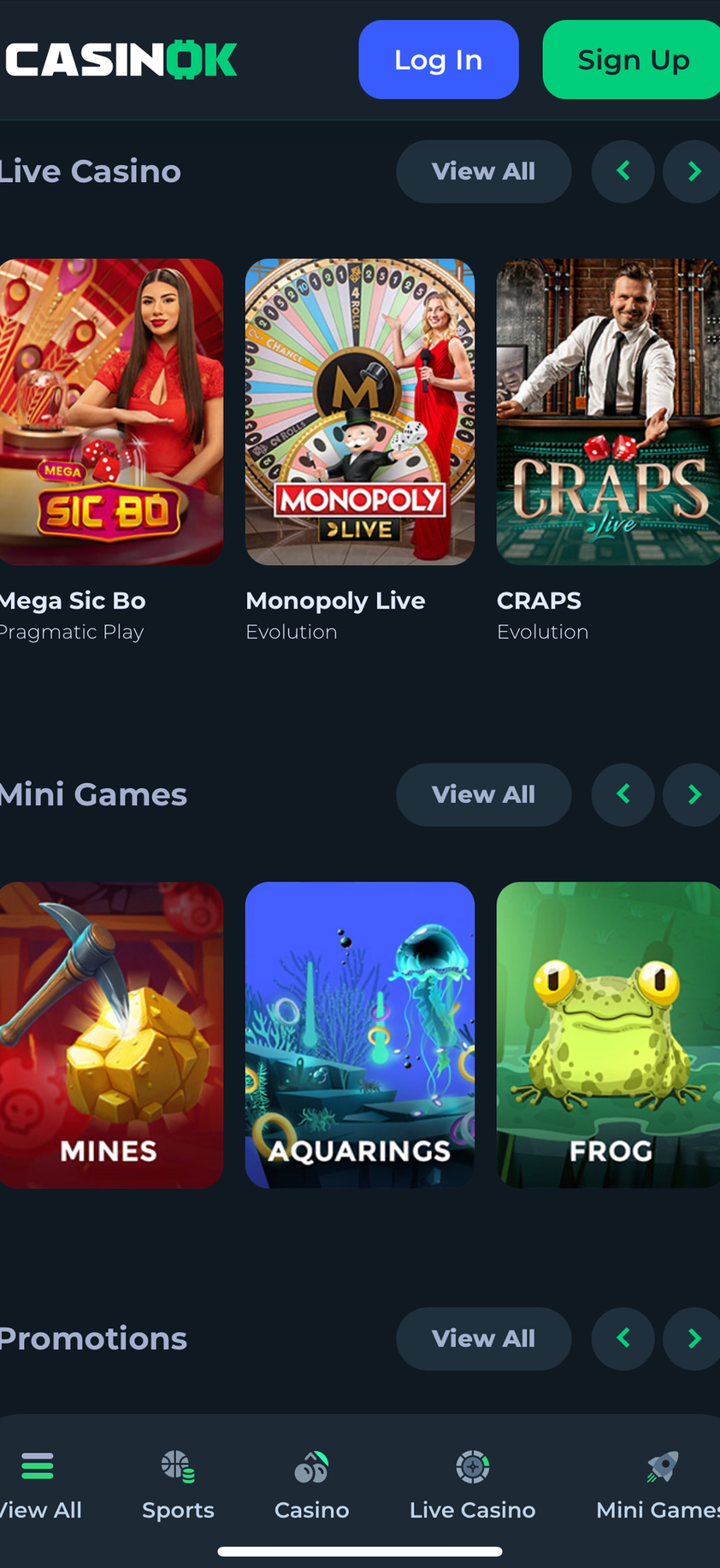
Task: View all Mini Games
Action: (x=483, y=795)
